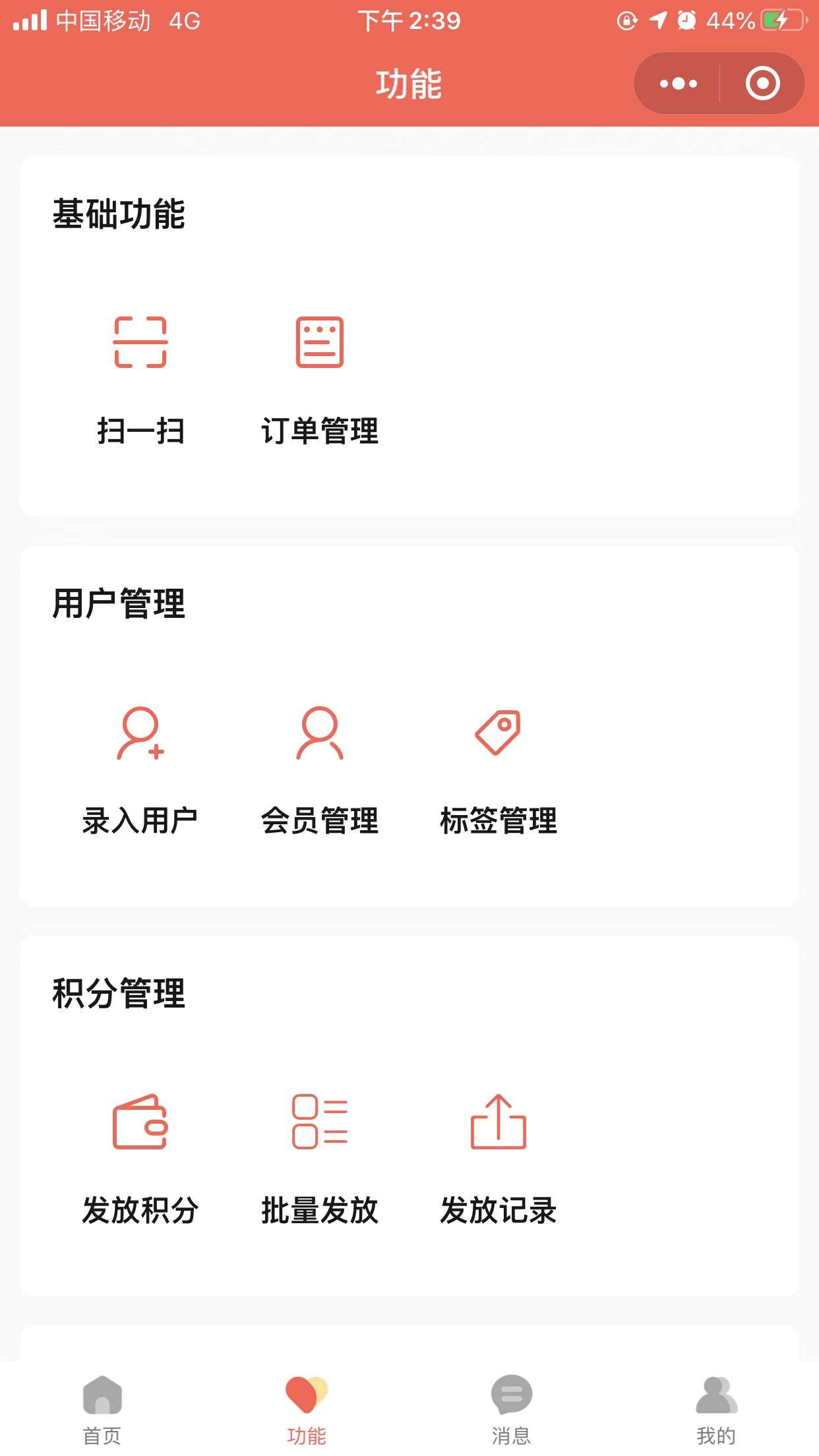
Task: Open 扫一扫 scanner
Action: [140, 380]
